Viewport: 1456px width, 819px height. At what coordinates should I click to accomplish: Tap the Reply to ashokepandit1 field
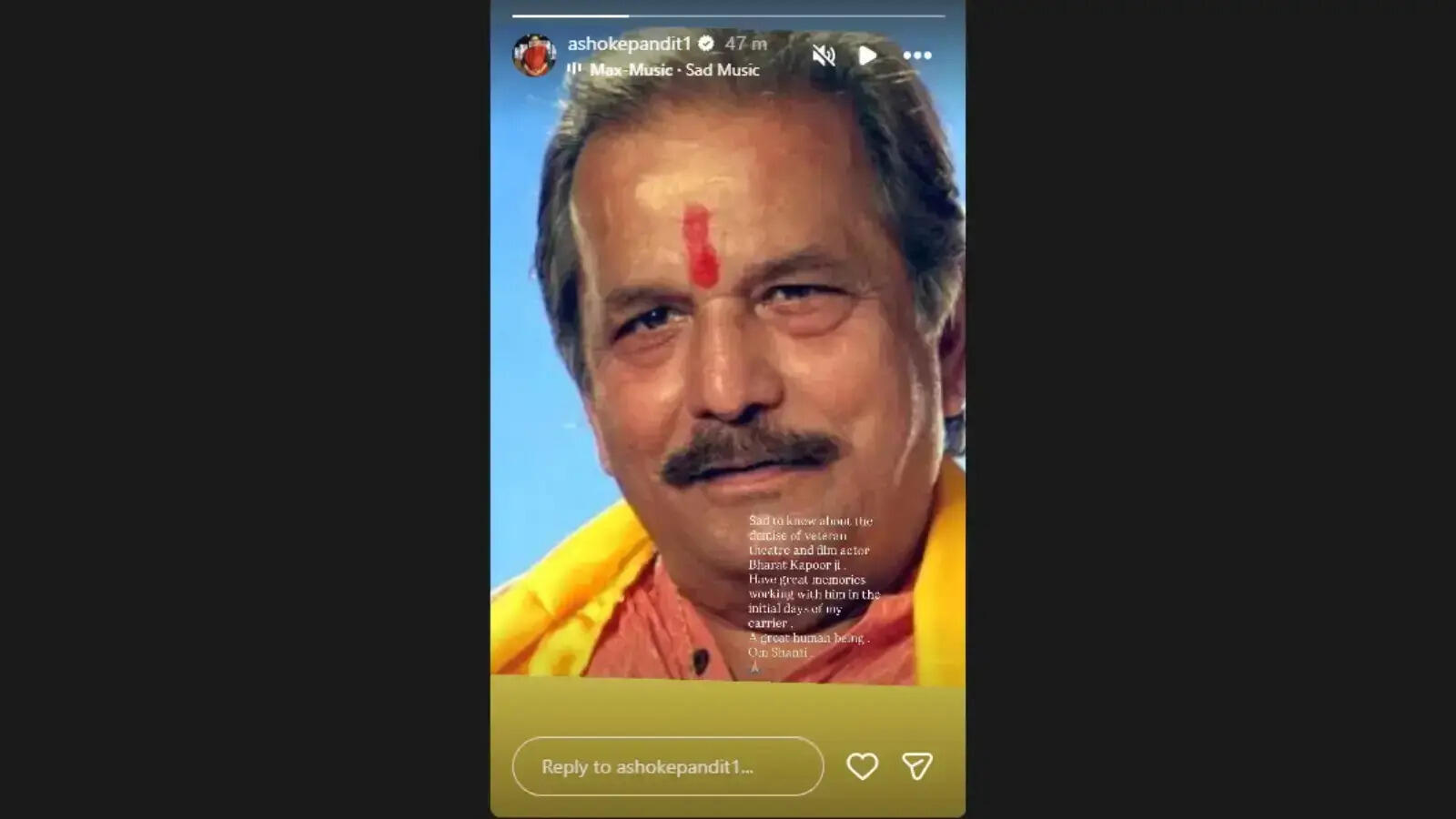pos(667,766)
